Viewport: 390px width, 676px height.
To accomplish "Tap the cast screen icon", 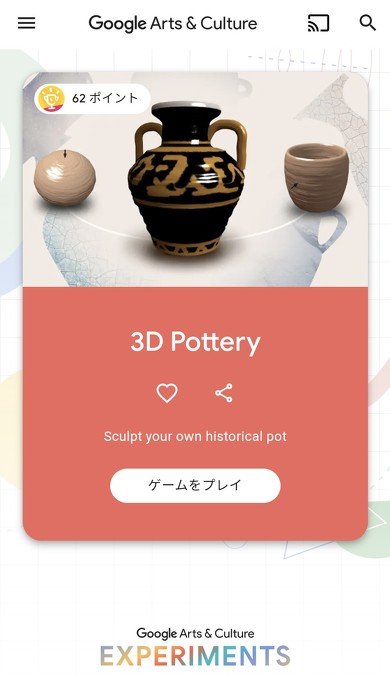I will coord(318,23).
